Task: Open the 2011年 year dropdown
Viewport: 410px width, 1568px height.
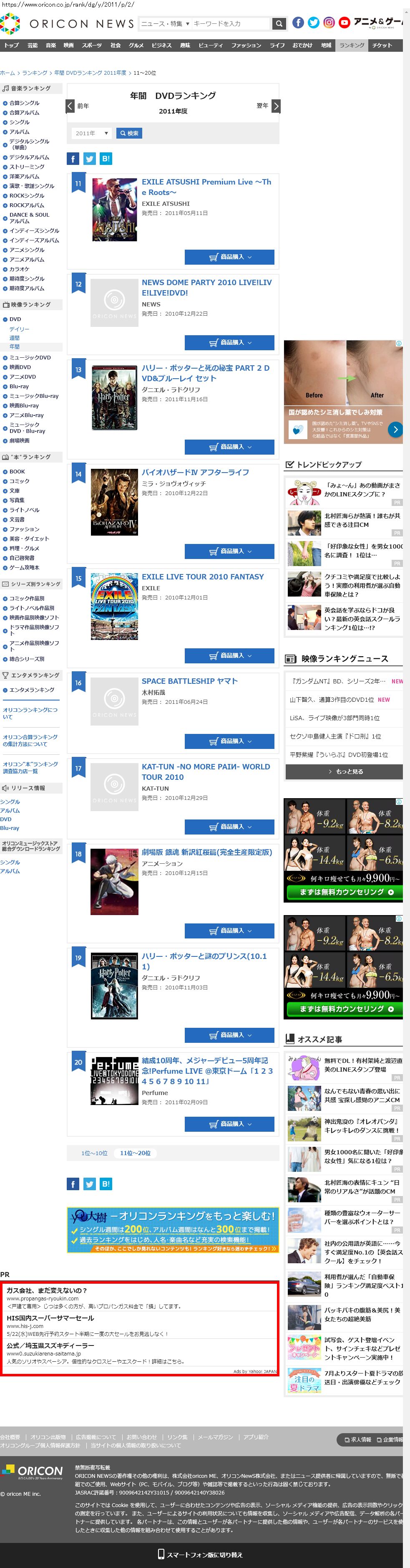Action: [91, 133]
